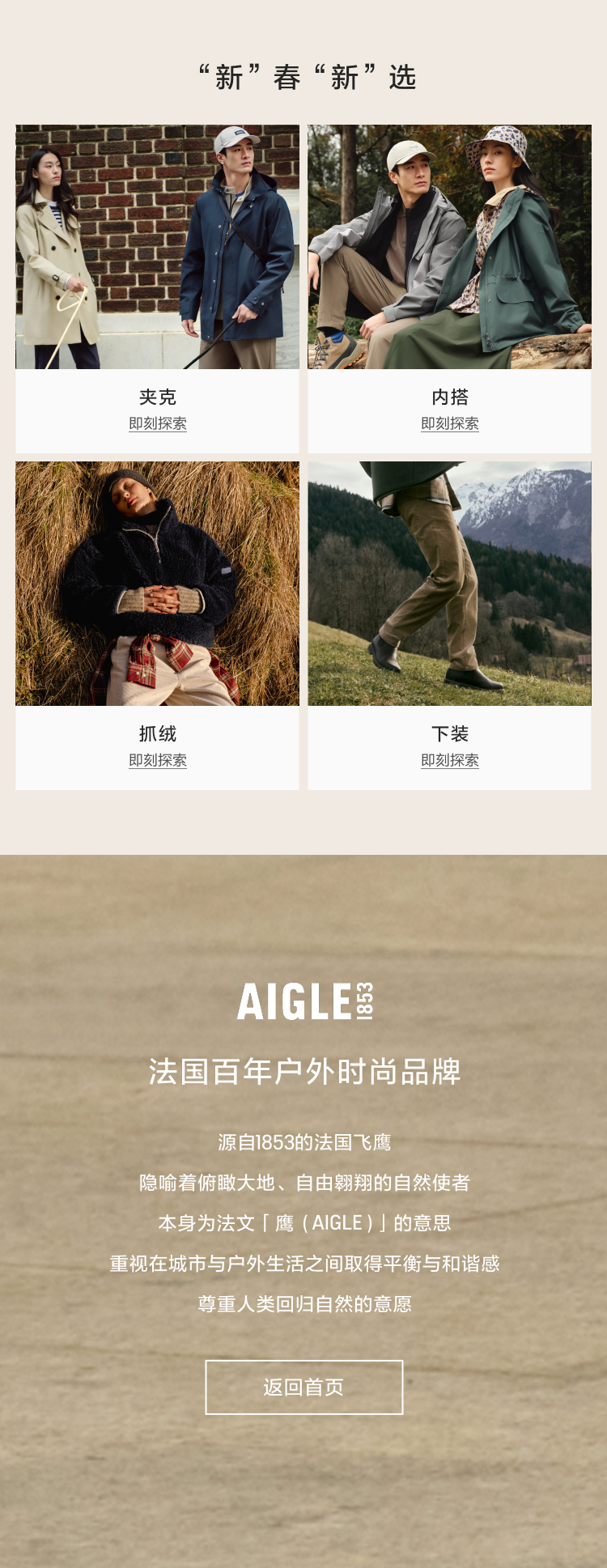Explore the 抓绒 category link

[158, 760]
